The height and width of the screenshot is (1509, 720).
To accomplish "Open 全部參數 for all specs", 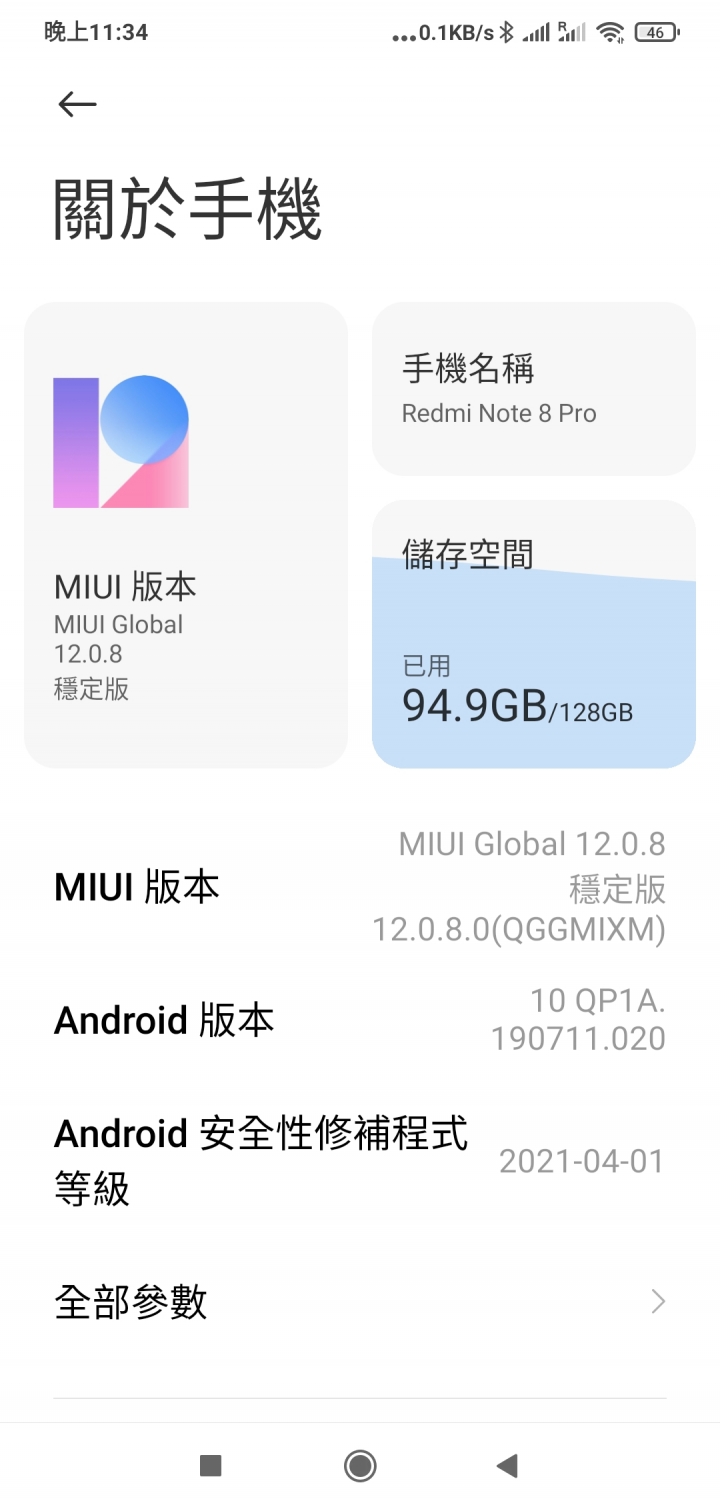I will tap(360, 1302).
